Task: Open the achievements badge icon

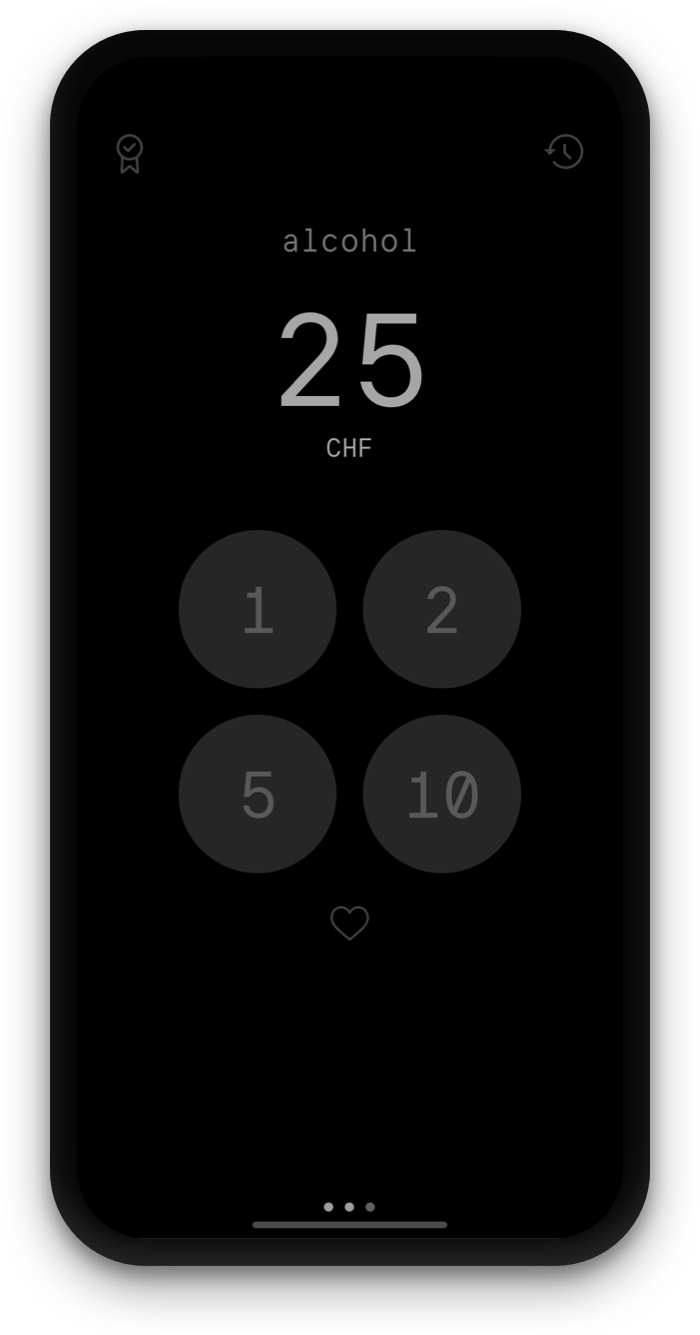Action: pyautogui.click(x=130, y=154)
